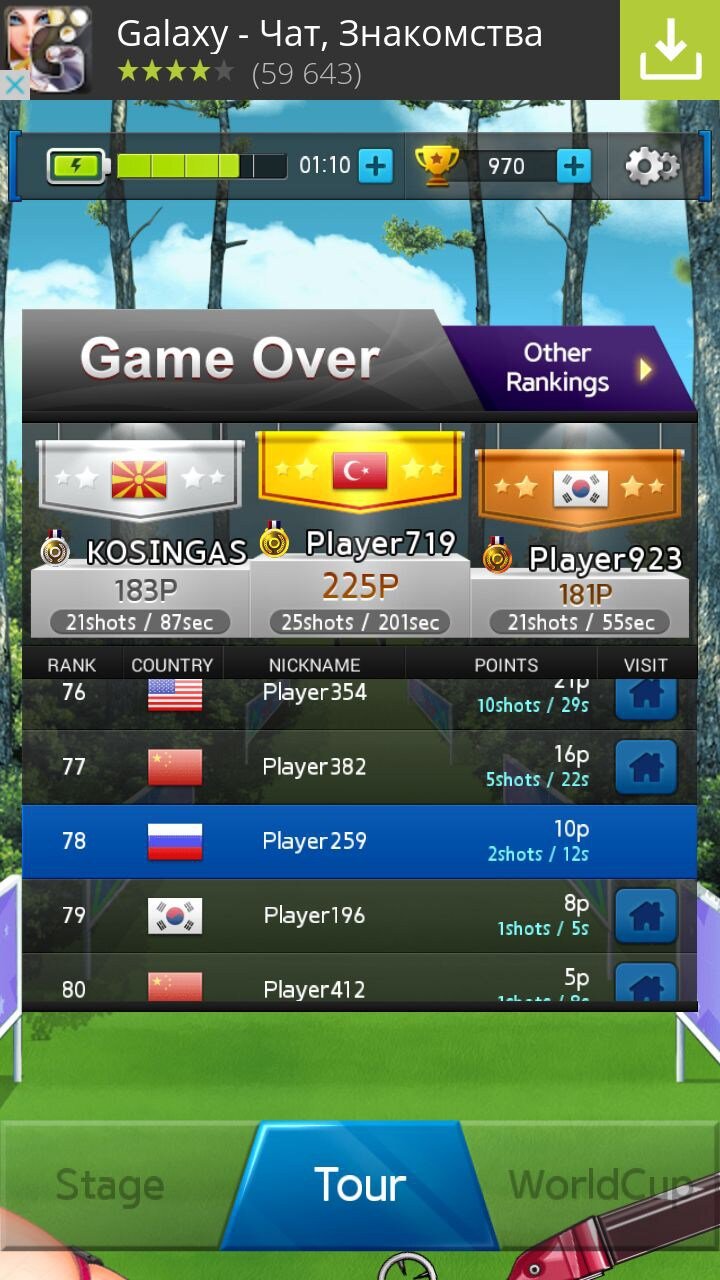The height and width of the screenshot is (1280, 720).
Task: Open the settings gear
Action: click(x=651, y=166)
